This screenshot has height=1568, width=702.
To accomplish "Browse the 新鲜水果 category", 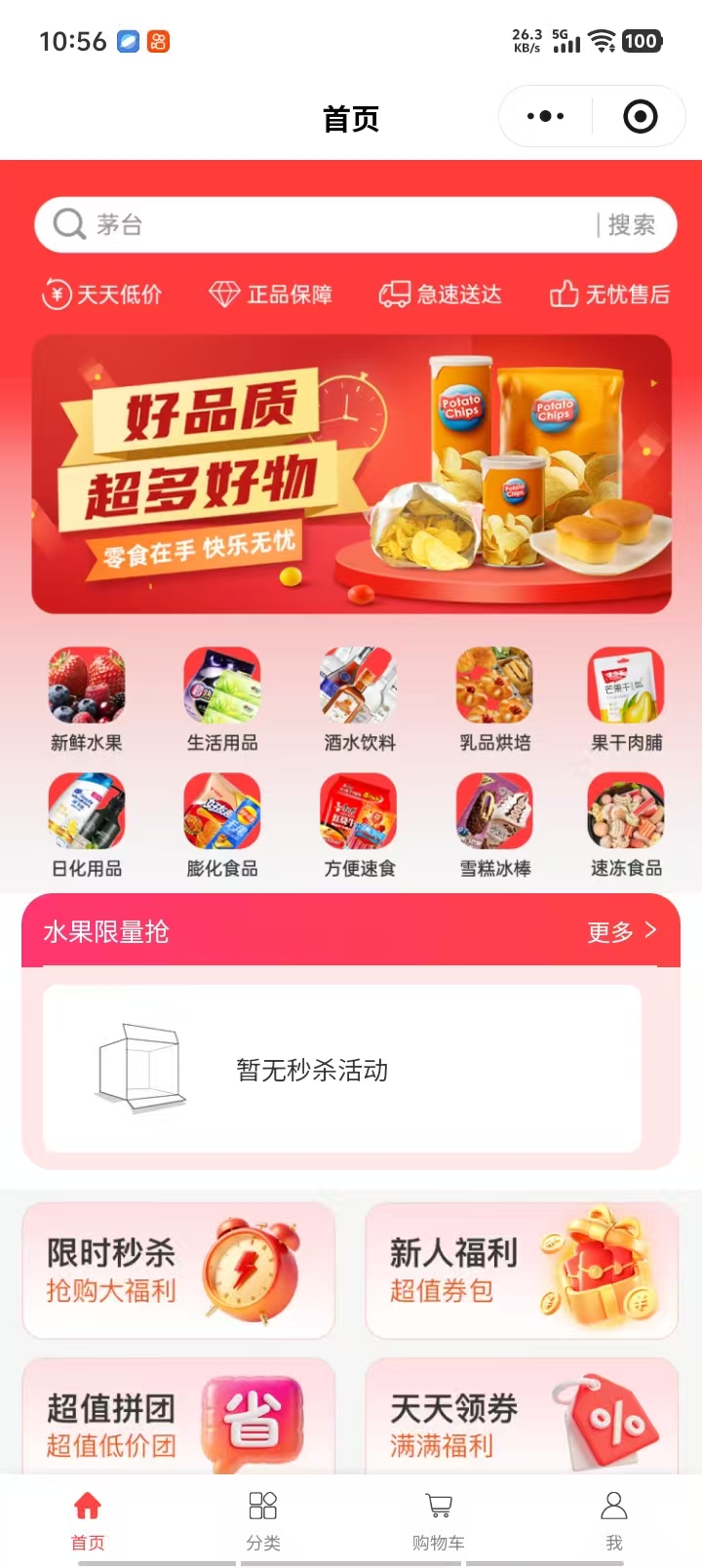I will click(87, 699).
